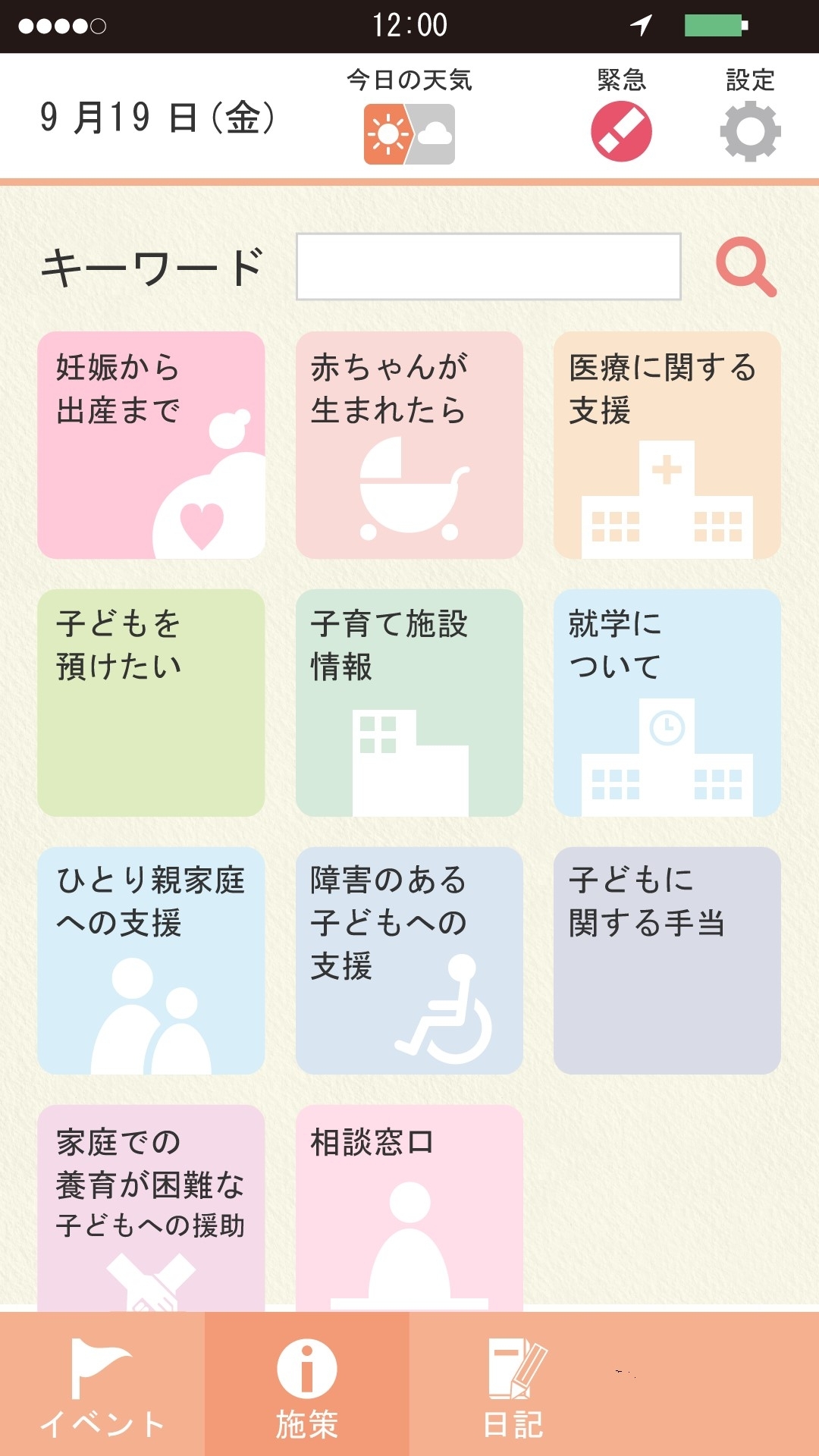Screen dimensions: 819x1456
Task: Select the ひとり親家庭への支援 tile
Action: point(152,961)
